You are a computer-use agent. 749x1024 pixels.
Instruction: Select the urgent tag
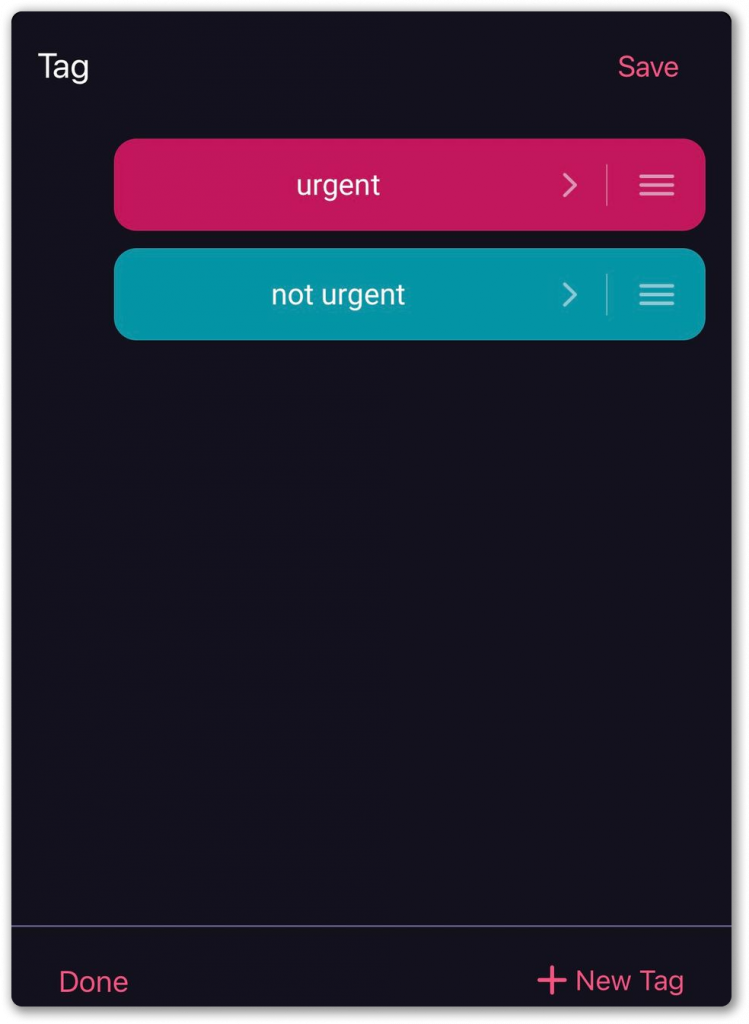click(338, 185)
